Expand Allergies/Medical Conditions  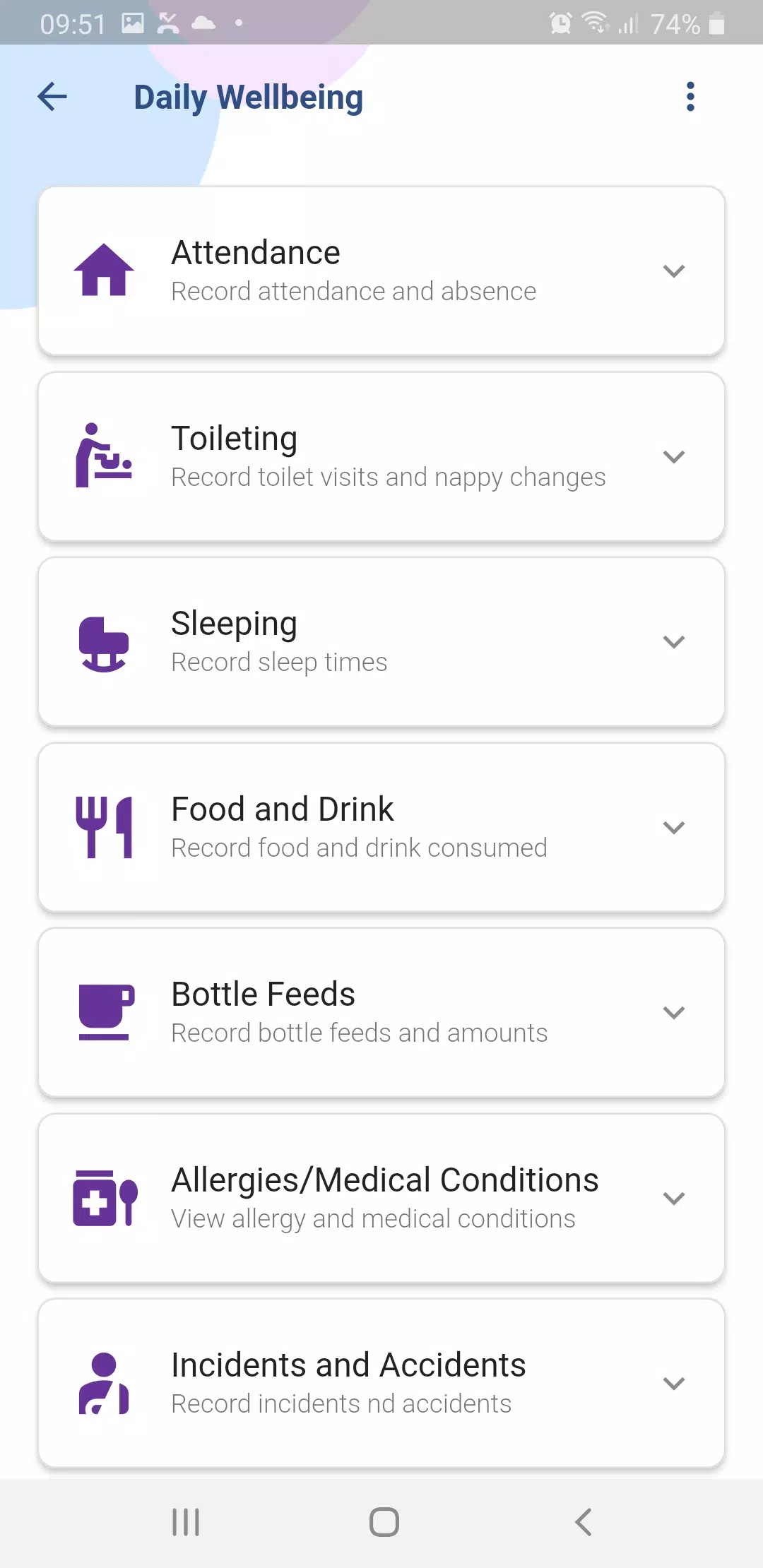[x=673, y=1198]
